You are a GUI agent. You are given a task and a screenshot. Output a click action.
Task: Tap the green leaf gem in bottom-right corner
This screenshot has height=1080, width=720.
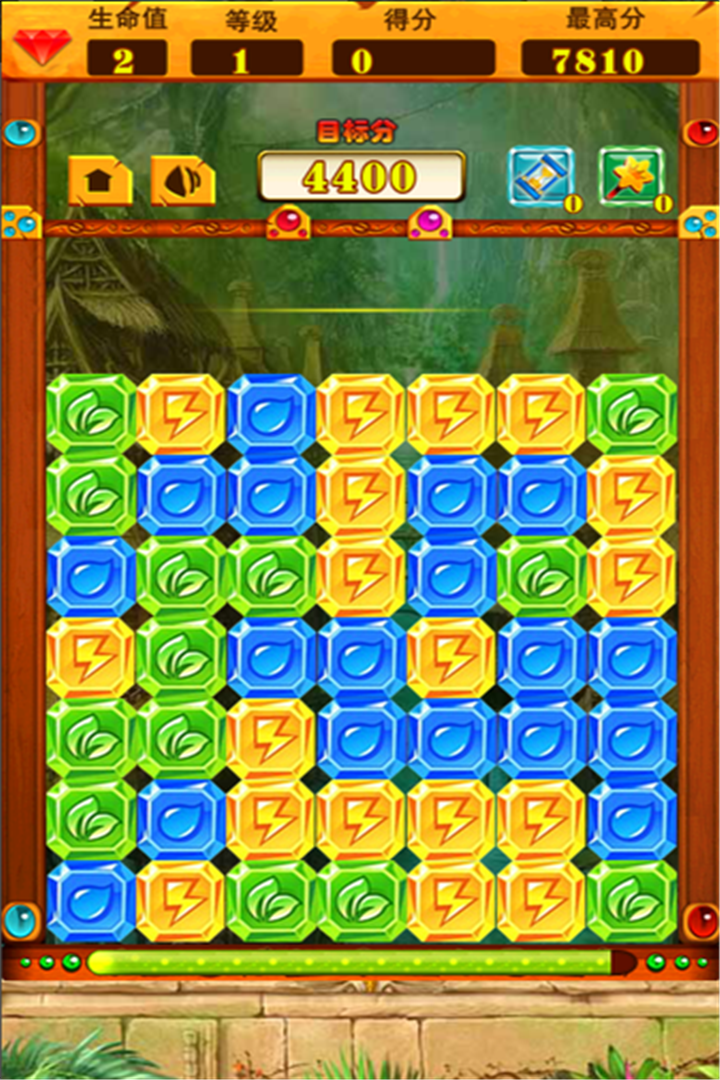point(632,900)
